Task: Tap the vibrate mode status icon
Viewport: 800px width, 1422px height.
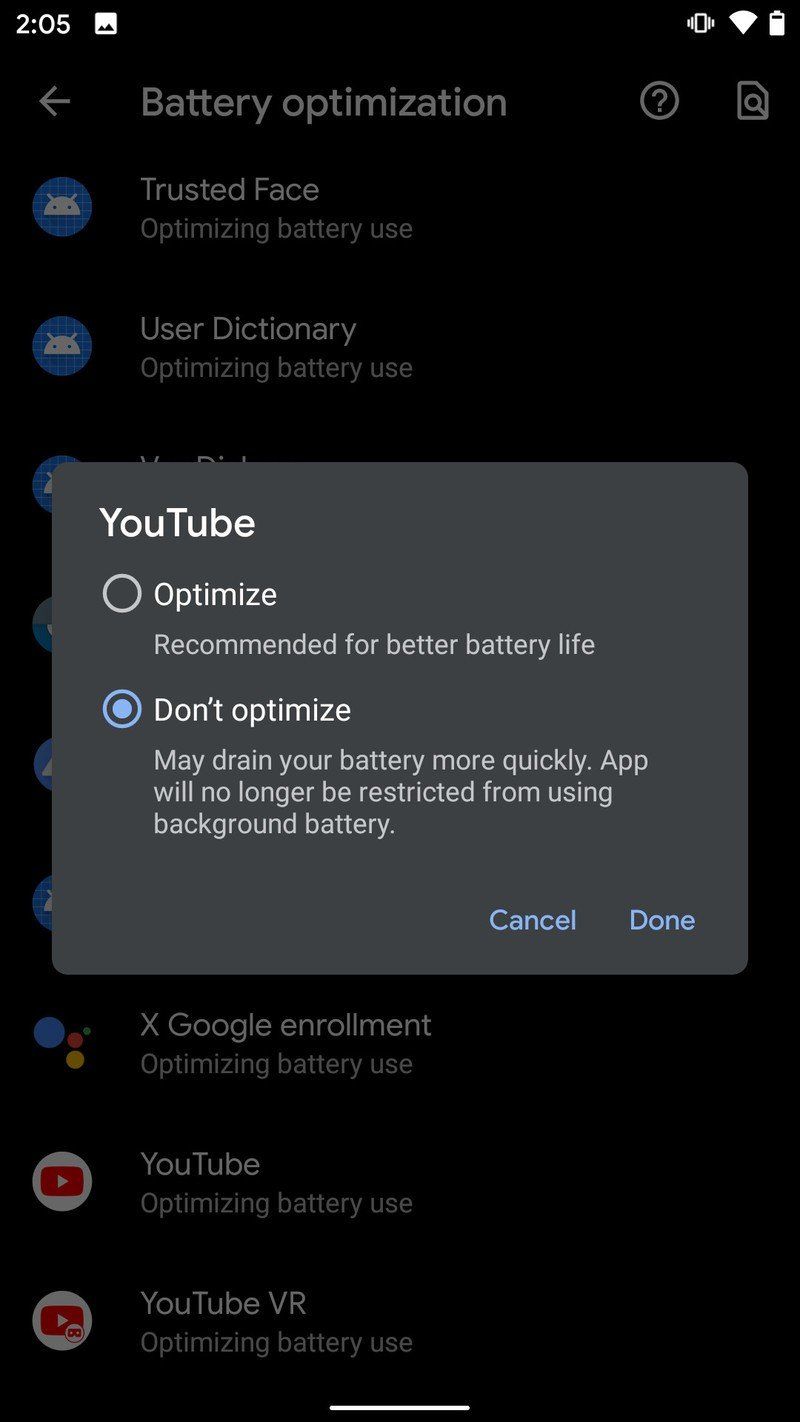Action: click(701, 22)
